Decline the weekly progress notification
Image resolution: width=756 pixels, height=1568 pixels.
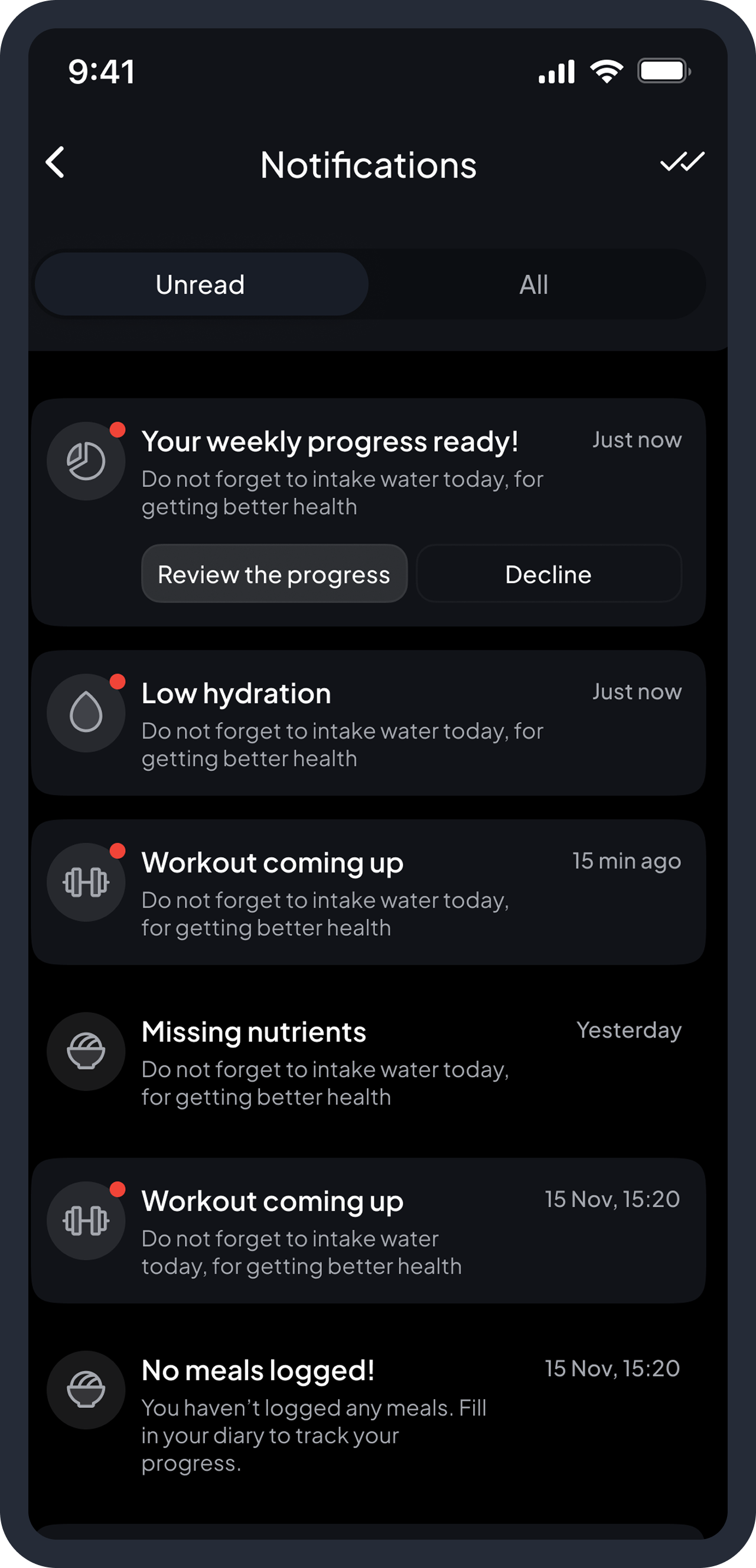tap(548, 574)
